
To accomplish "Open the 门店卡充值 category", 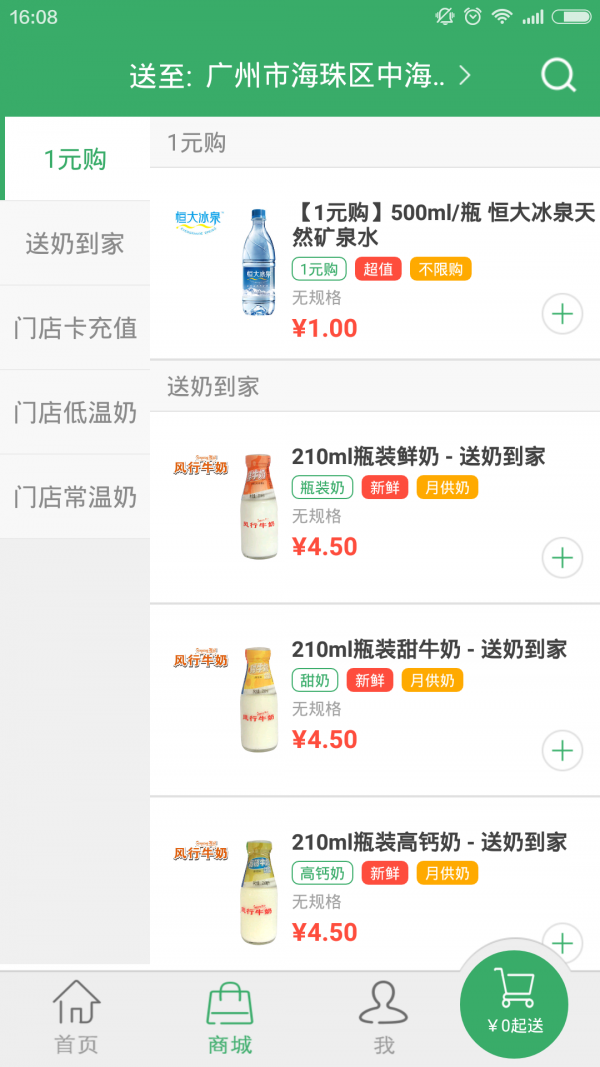I will tap(75, 328).
